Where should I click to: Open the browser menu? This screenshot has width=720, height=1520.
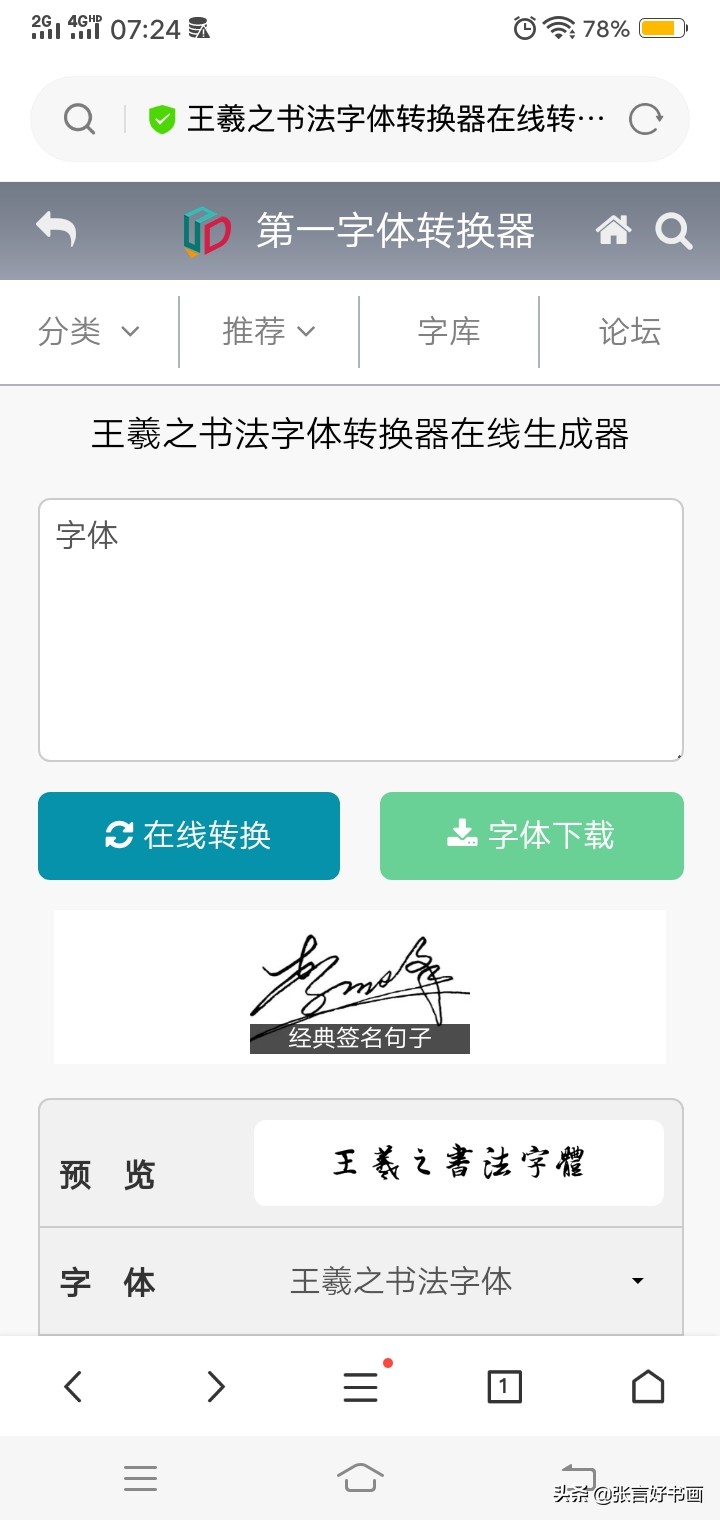click(x=360, y=1387)
